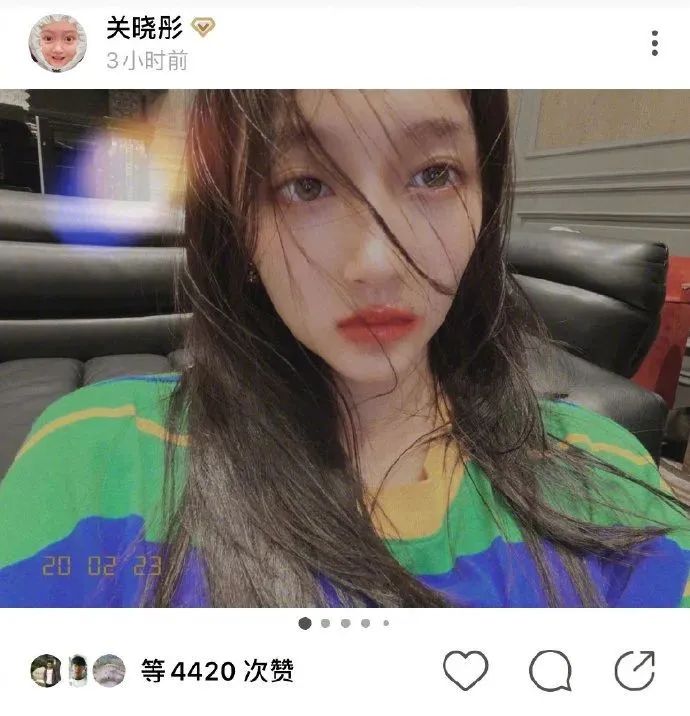Open the comments bubble
This screenshot has height=716, width=690.
(x=550, y=670)
